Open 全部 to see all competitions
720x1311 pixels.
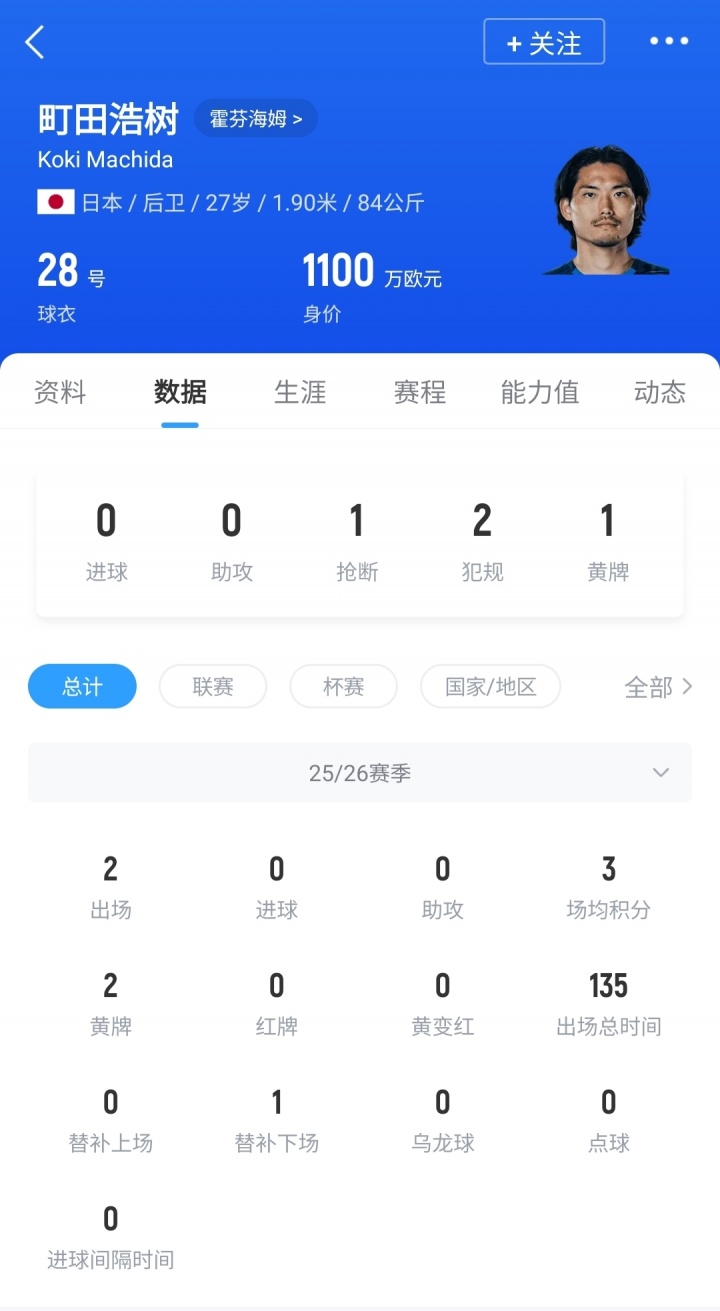tap(657, 687)
